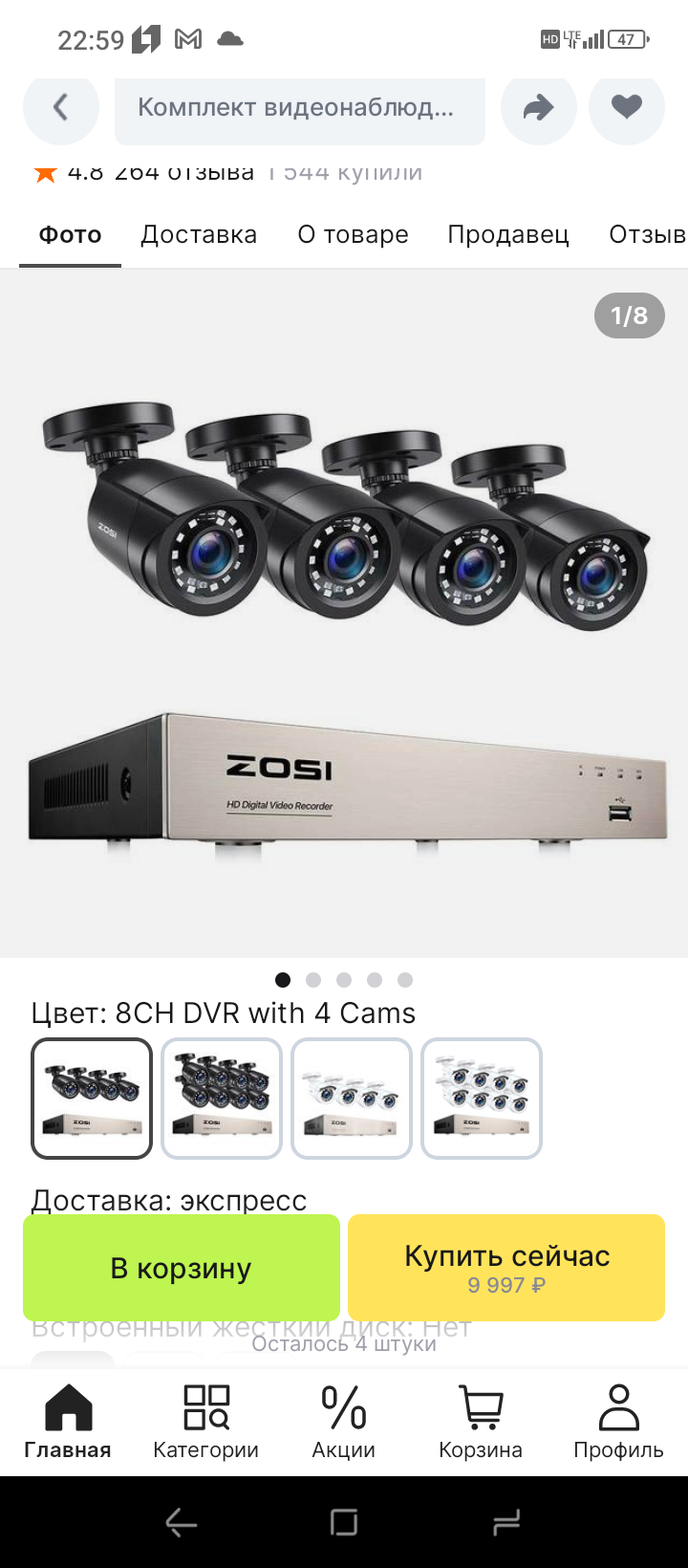Viewport: 688px width, 1568px height.
Task: Open the Отзывы tab
Action: coord(648,235)
